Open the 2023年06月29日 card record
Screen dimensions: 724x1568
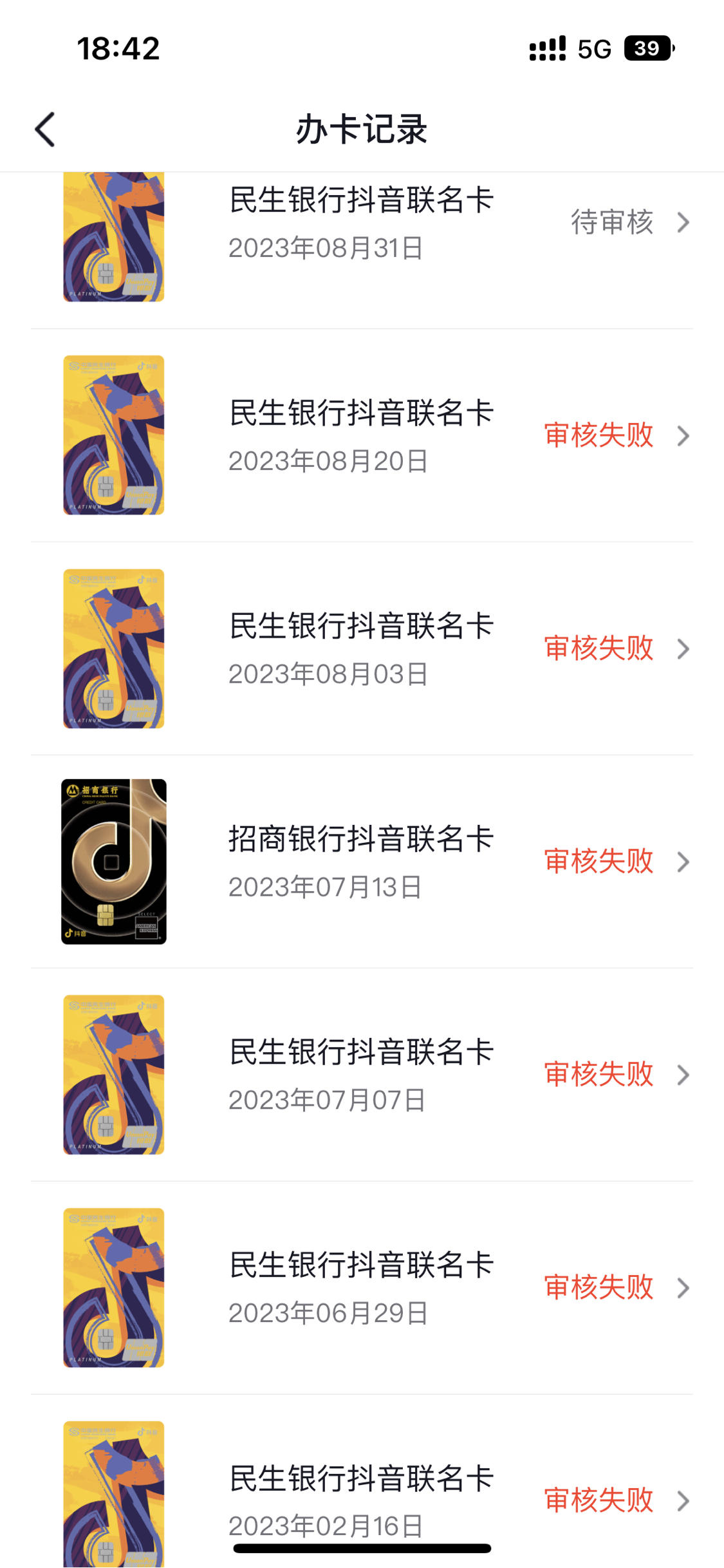[x=362, y=1288]
